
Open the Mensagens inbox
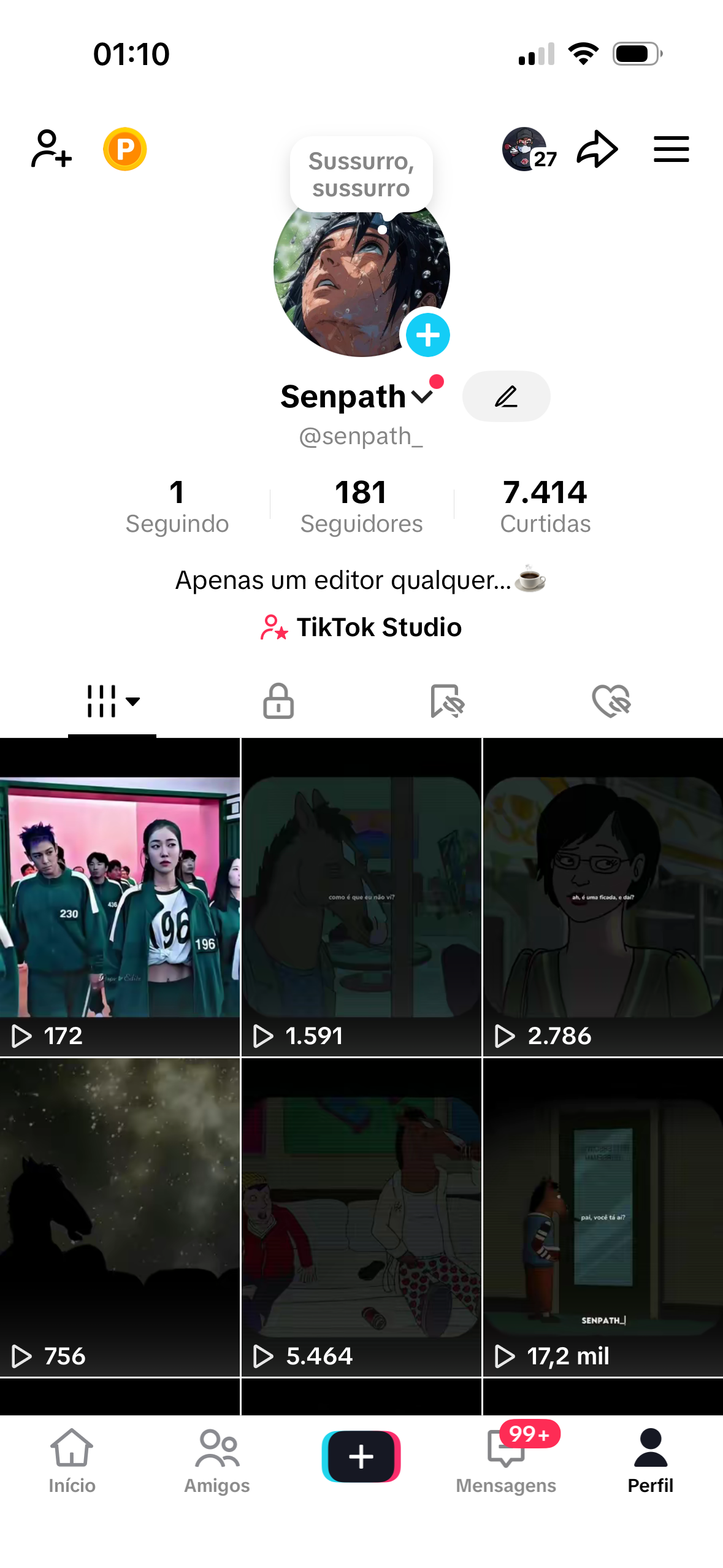coord(506,1459)
